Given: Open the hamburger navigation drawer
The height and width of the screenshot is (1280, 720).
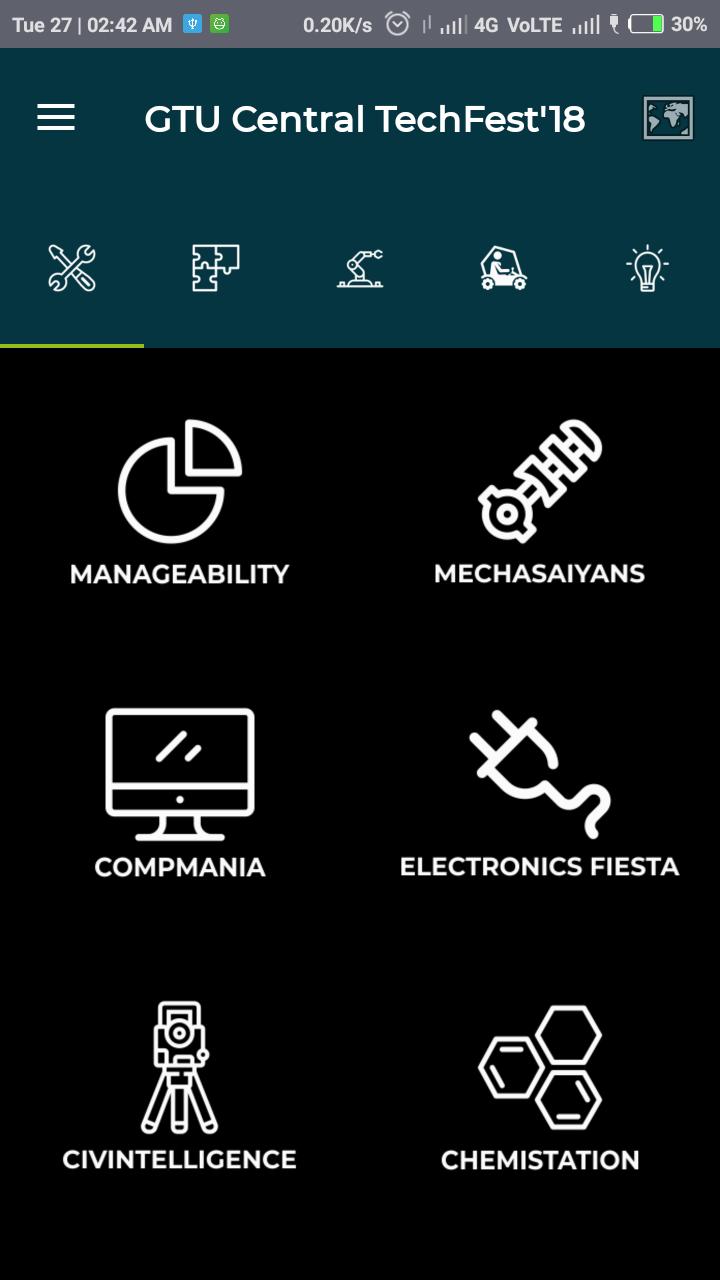Looking at the screenshot, I should [56, 118].
